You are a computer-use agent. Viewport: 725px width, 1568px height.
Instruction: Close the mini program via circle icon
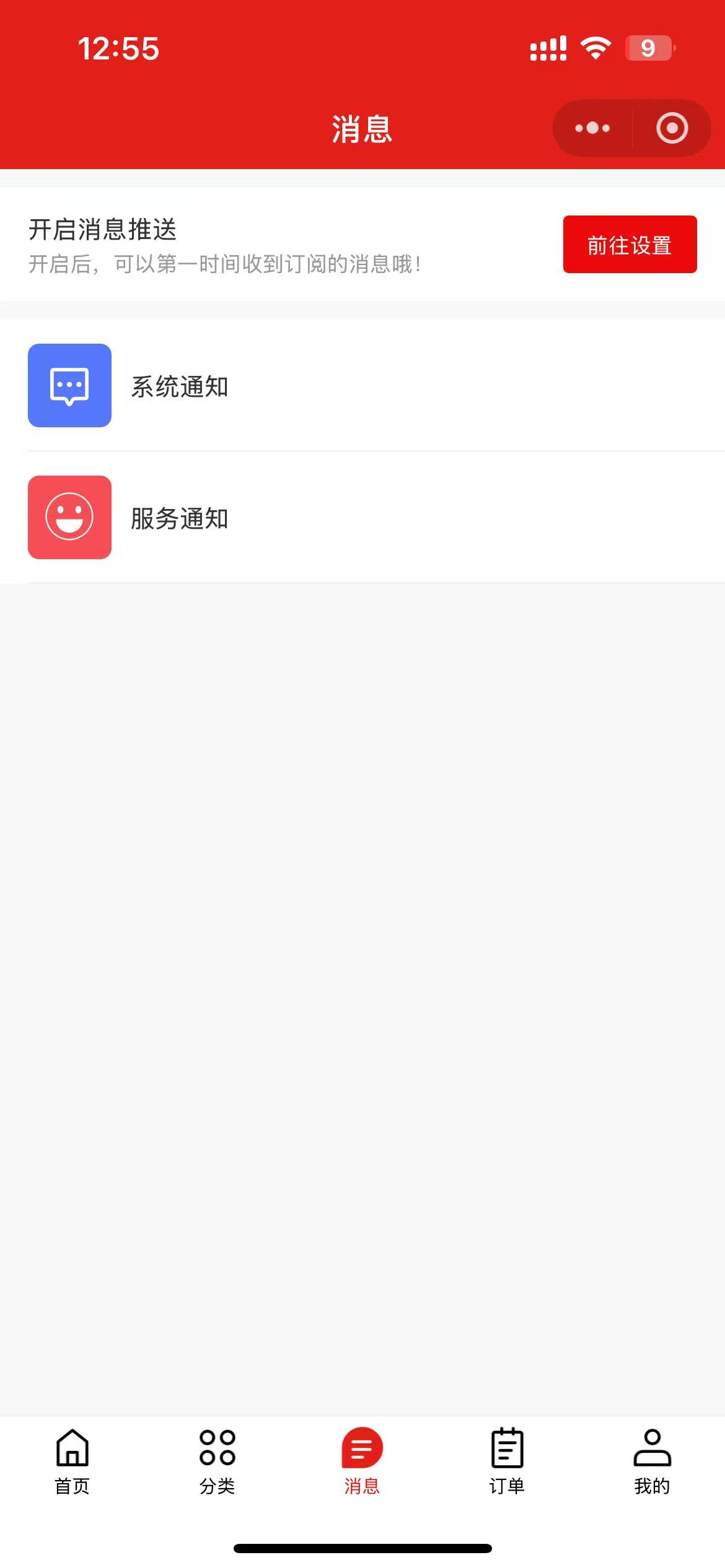click(672, 128)
